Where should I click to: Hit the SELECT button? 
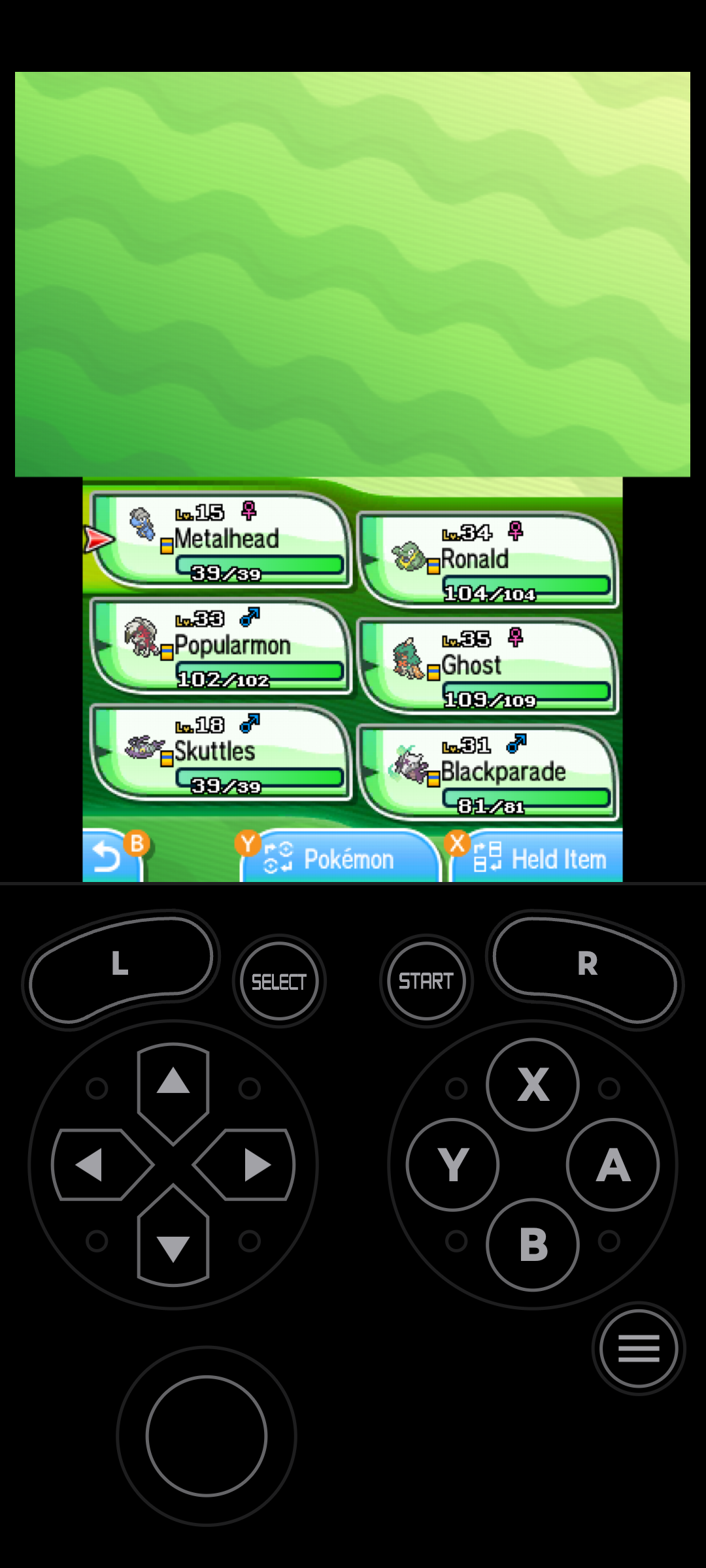(x=279, y=981)
